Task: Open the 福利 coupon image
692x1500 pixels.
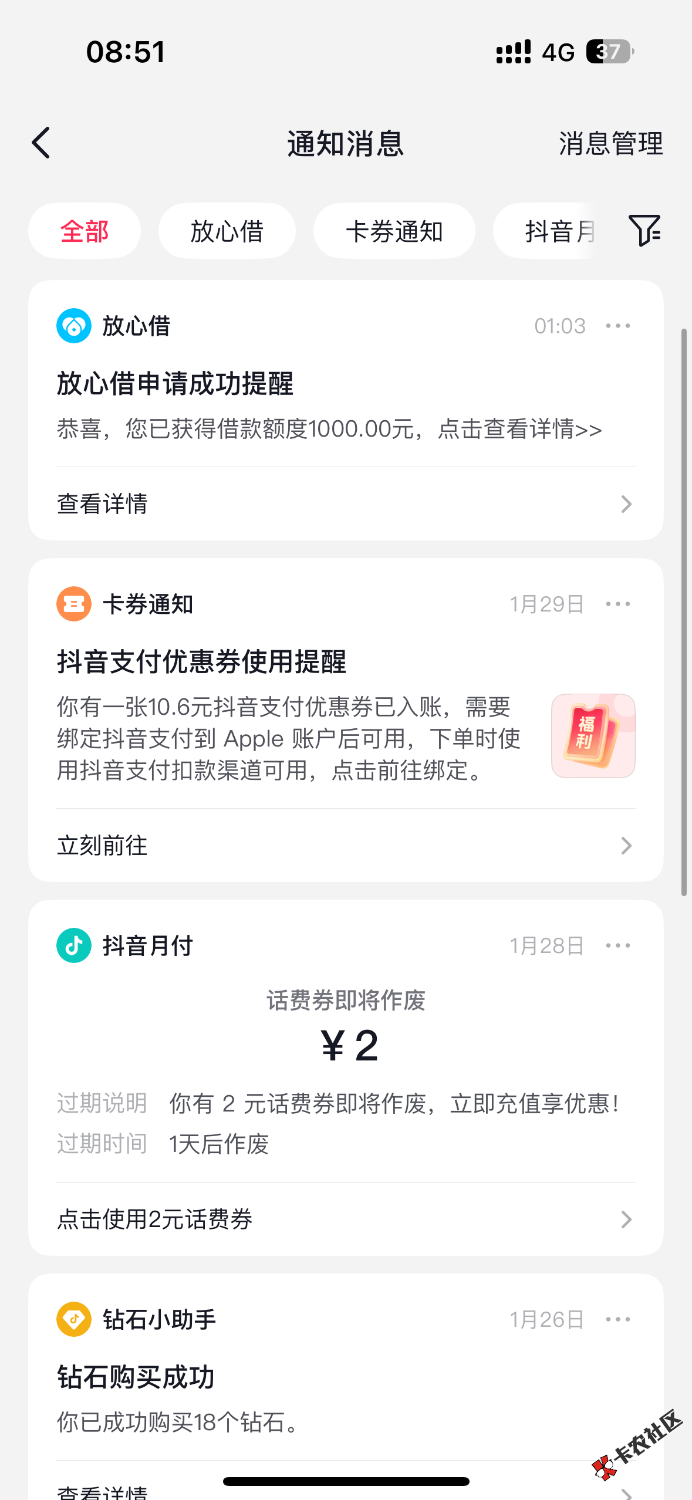Action: (593, 736)
